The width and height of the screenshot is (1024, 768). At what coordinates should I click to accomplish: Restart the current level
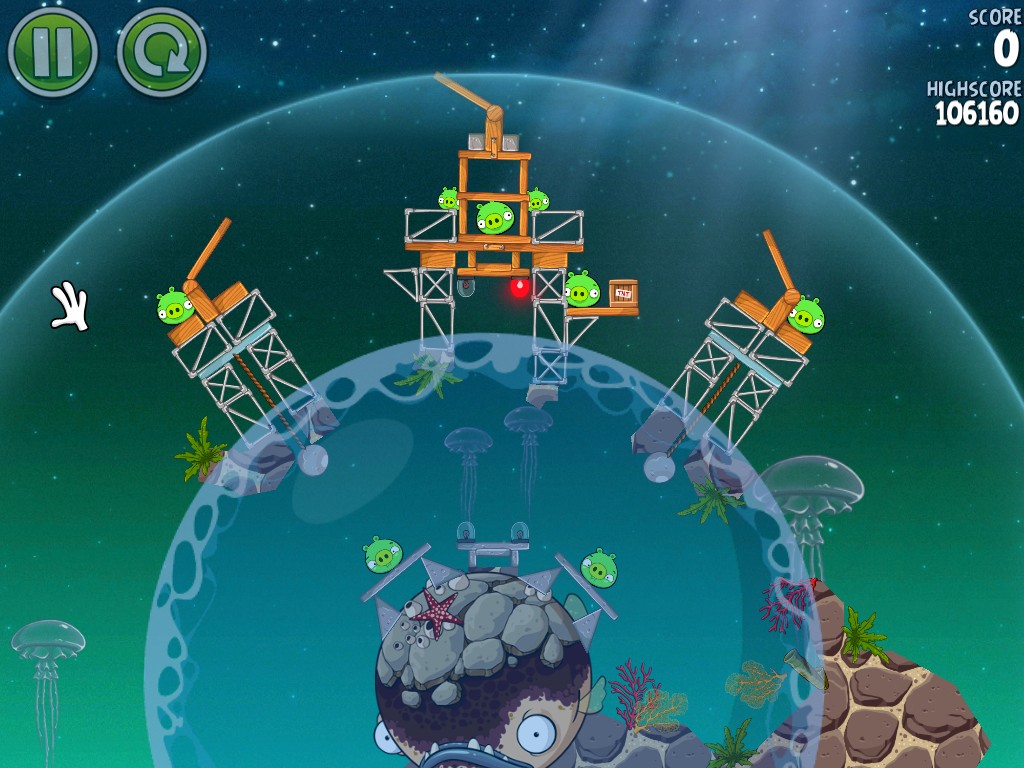(x=161, y=51)
